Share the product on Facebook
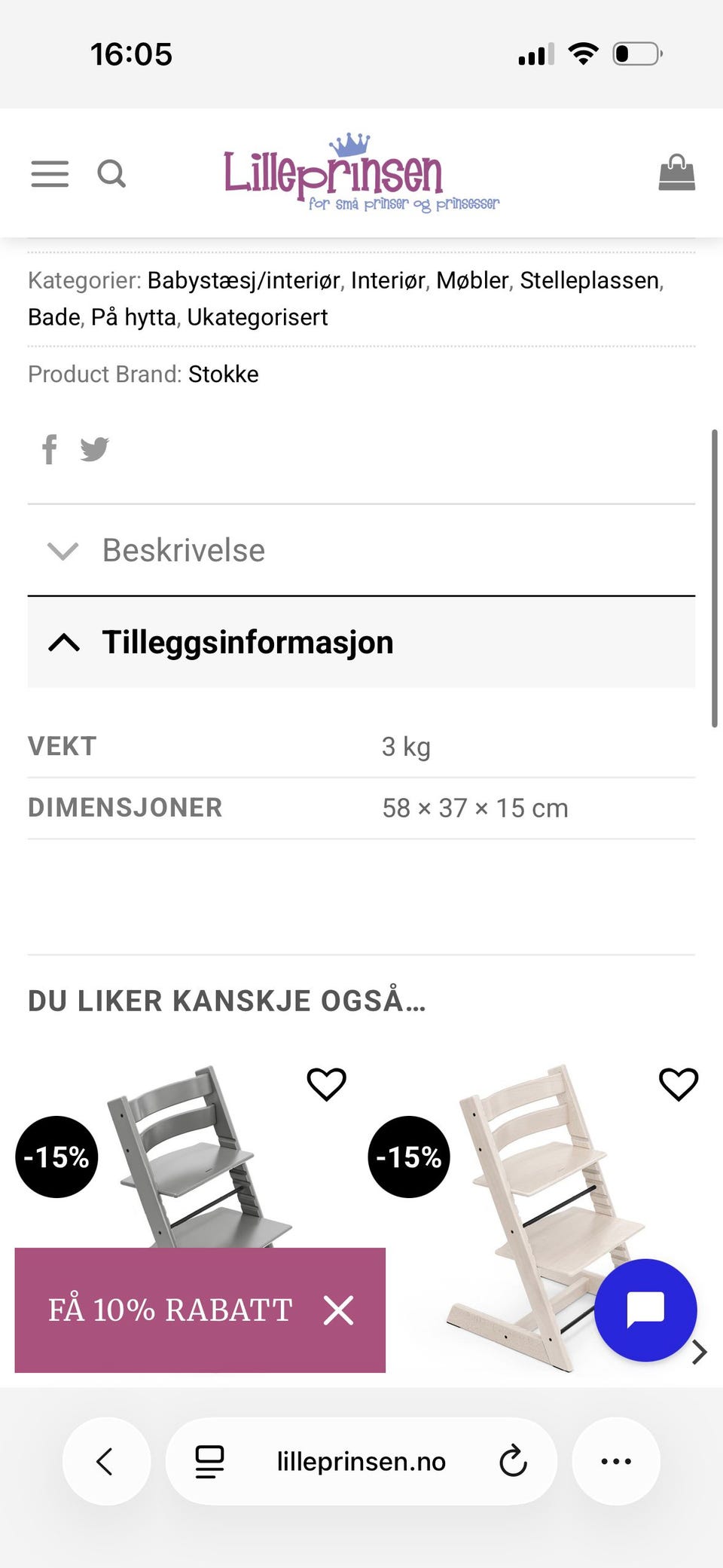The image size is (723, 1568). [x=49, y=449]
